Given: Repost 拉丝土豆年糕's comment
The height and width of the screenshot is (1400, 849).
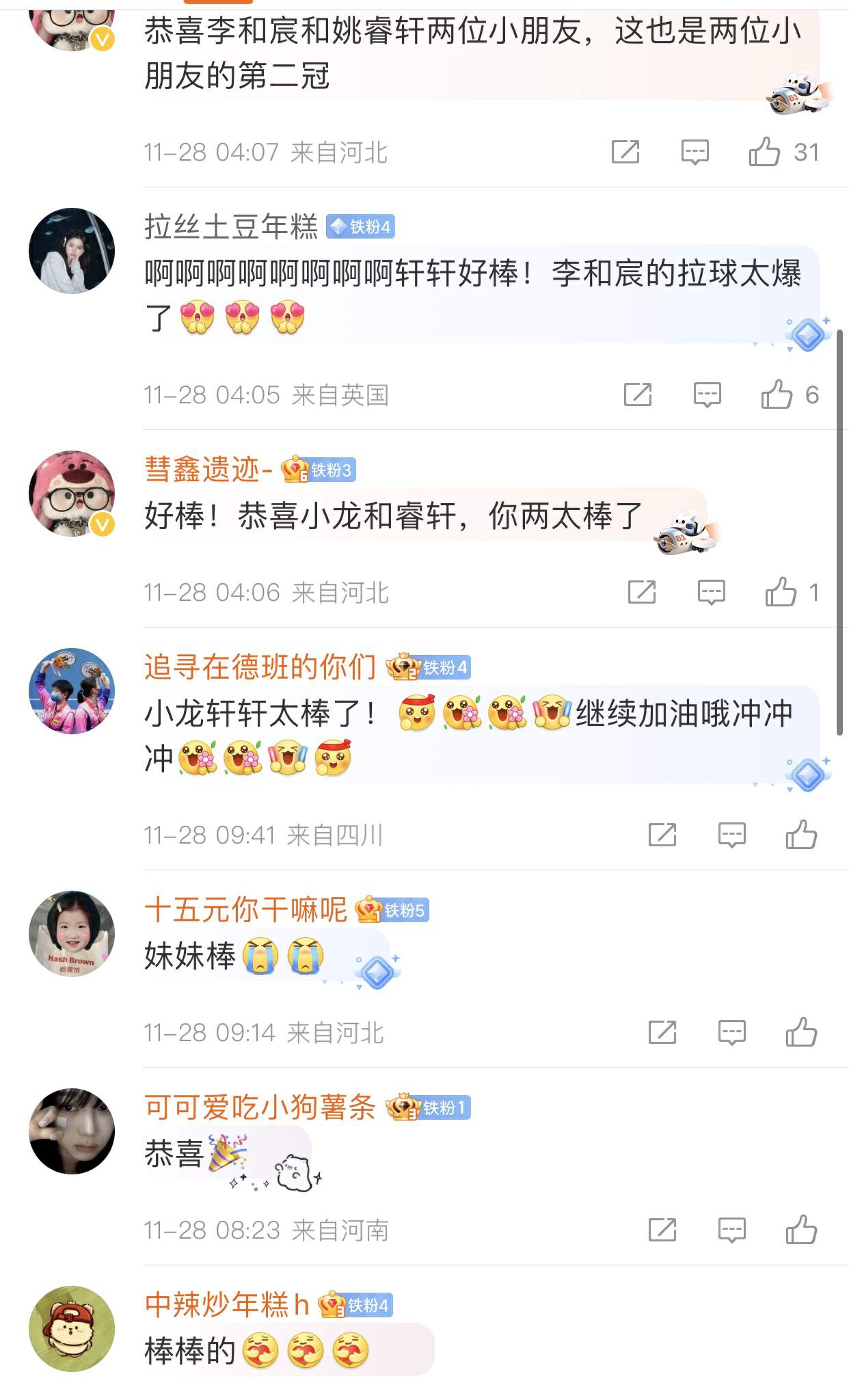Looking at the screenshot, I should 637,394.
